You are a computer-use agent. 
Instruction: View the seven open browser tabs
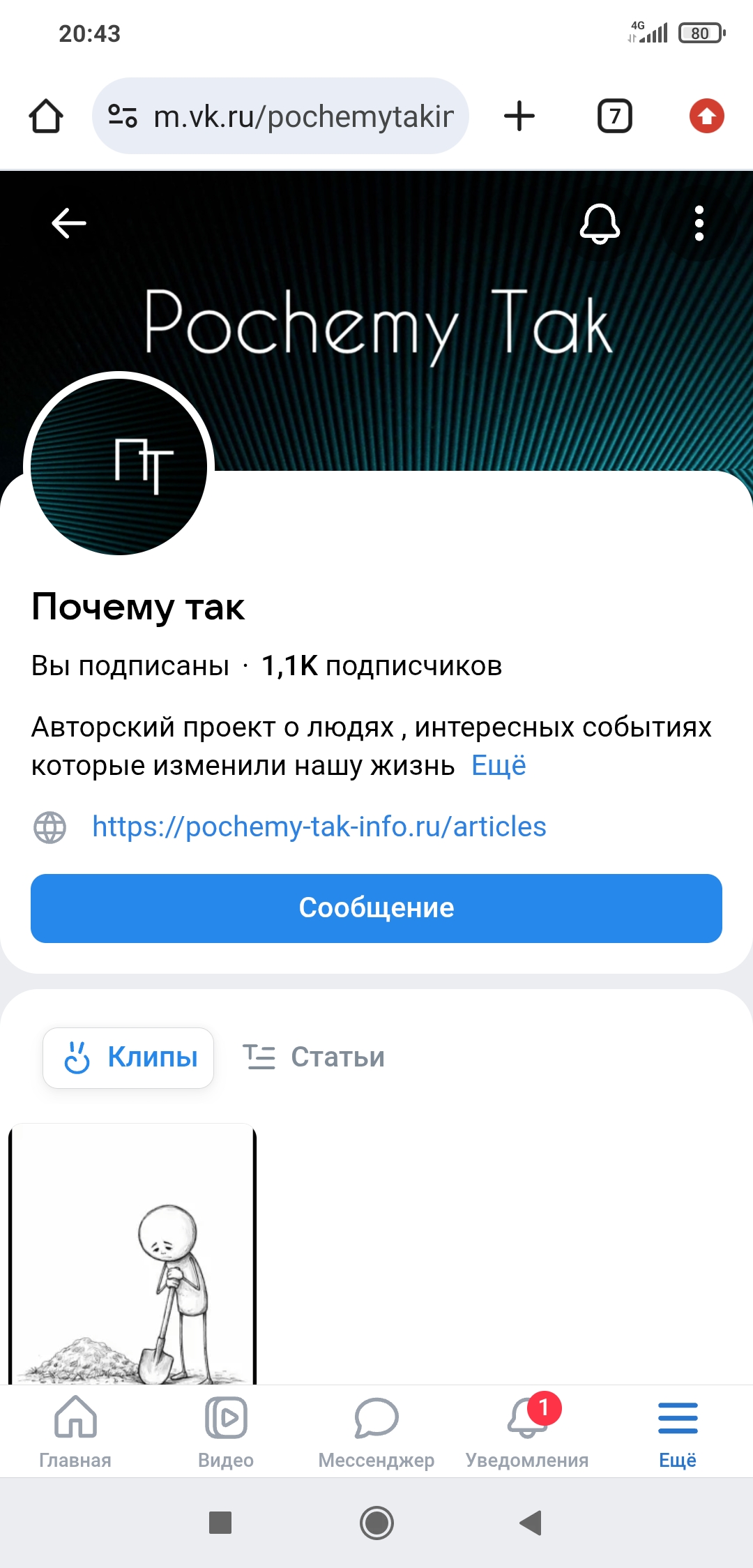[x=614, y=116]
